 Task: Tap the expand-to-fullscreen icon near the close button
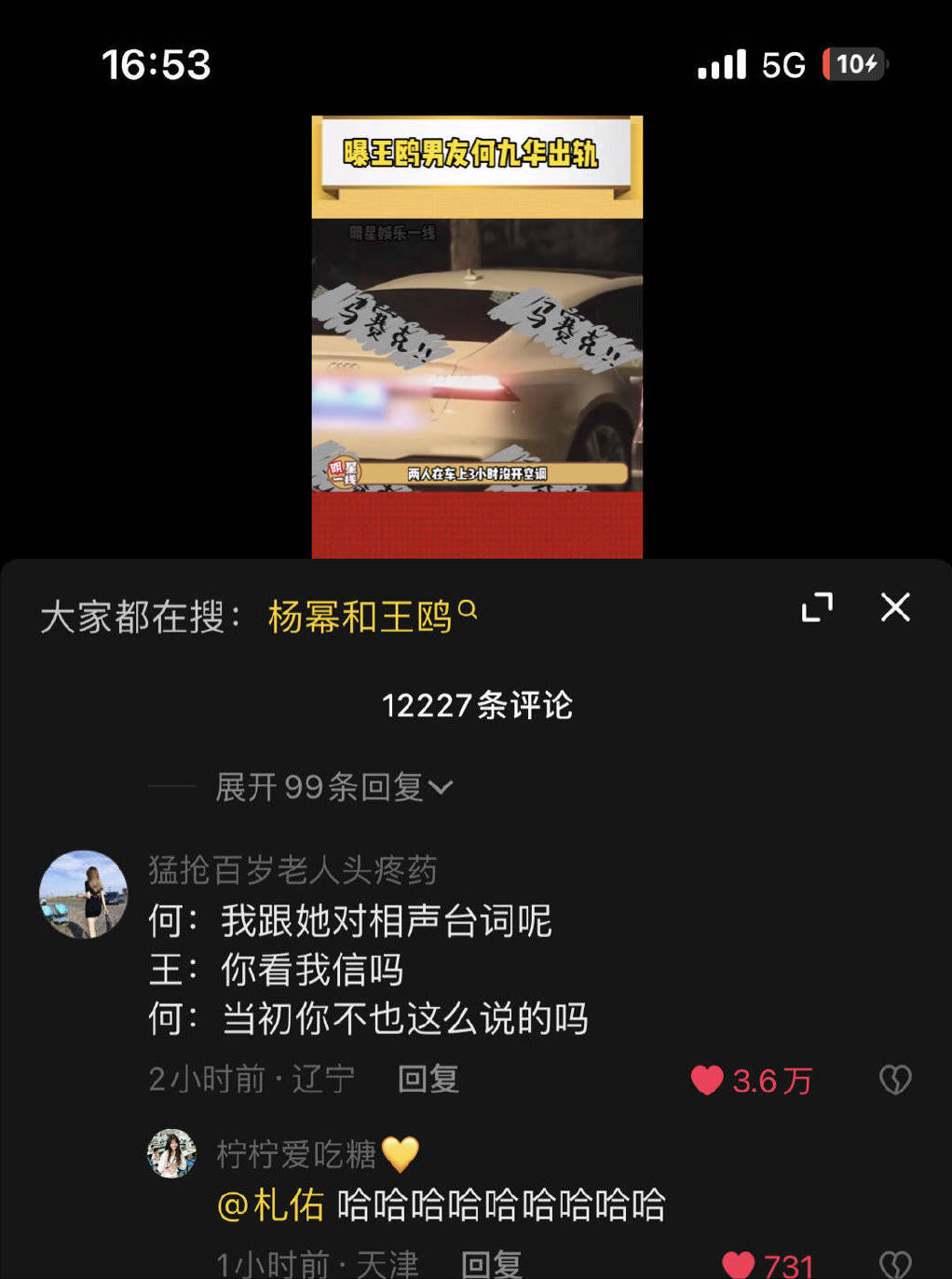[817, 607]
